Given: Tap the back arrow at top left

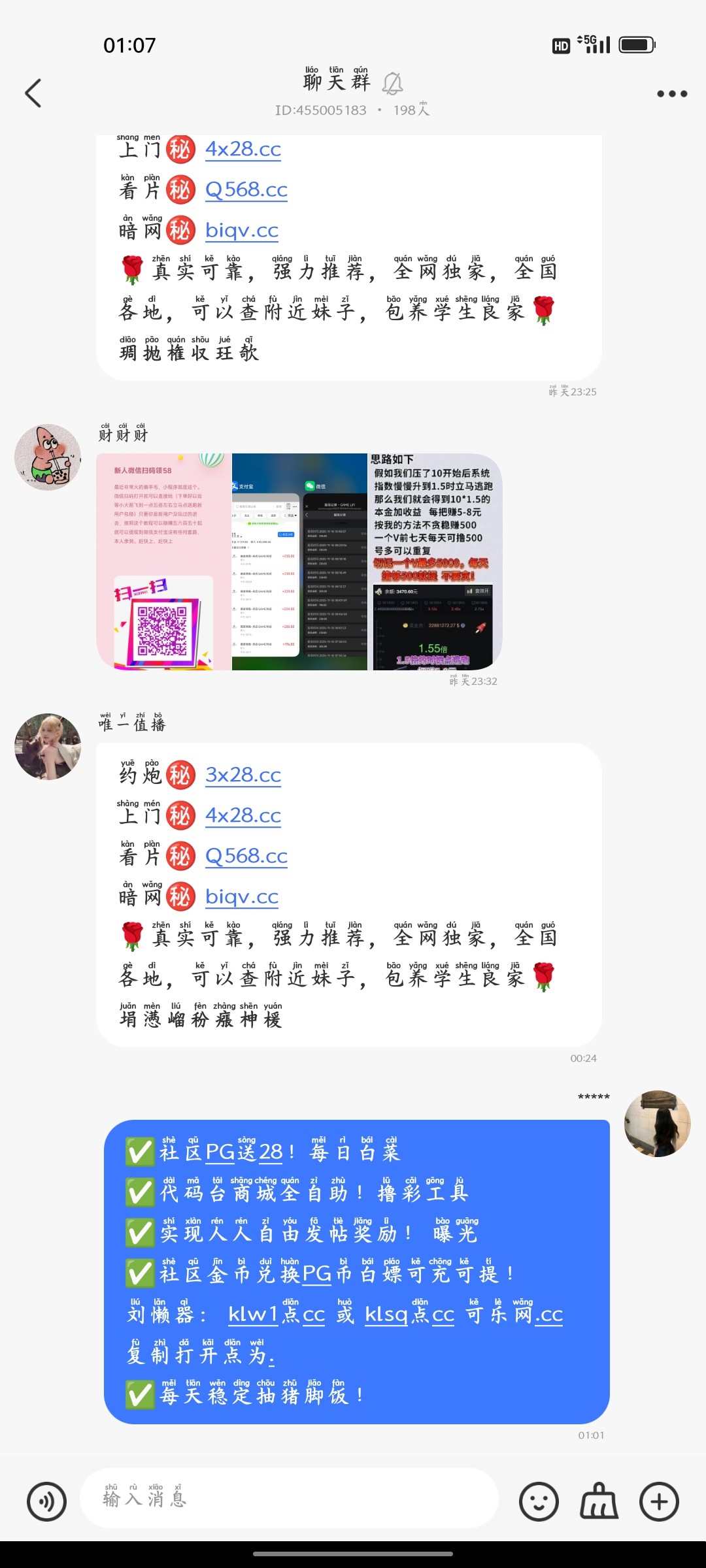Looking at the screenshot, I should (x=34, y=93).
